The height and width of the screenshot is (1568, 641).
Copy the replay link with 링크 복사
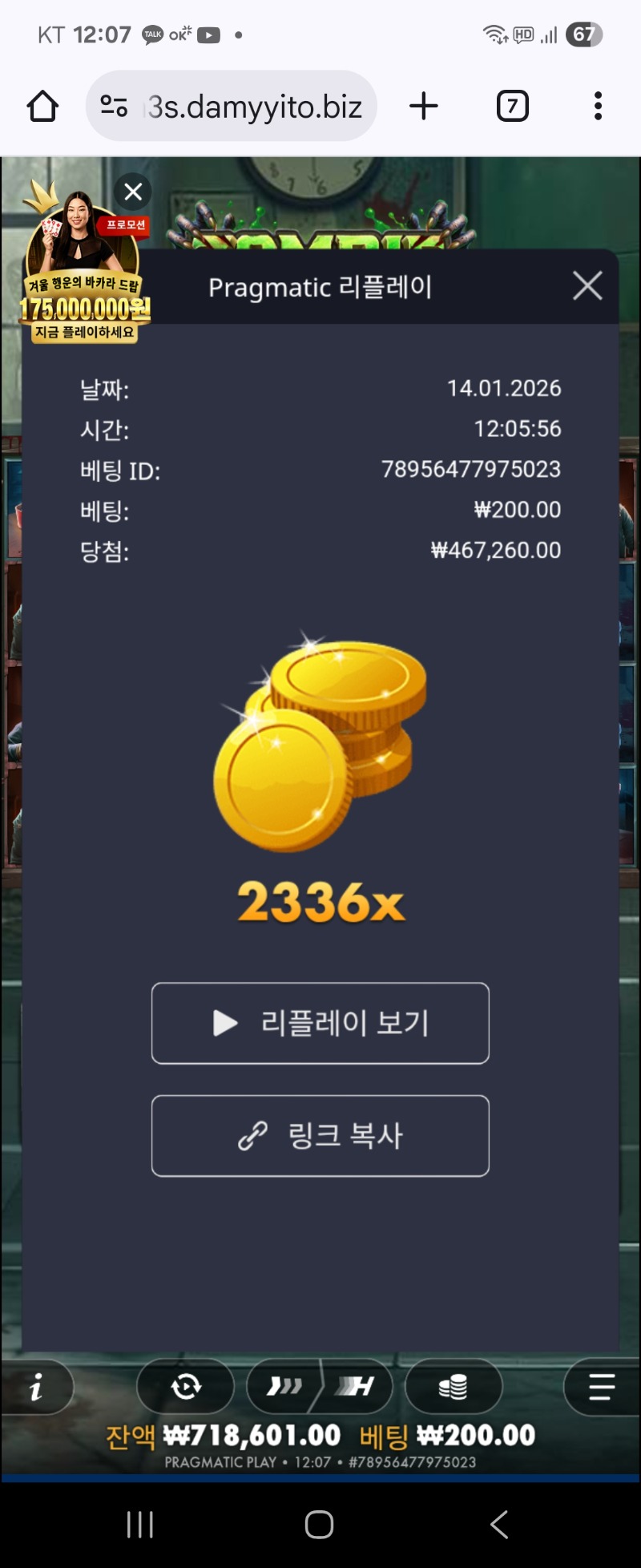(x=320, y=1135)
